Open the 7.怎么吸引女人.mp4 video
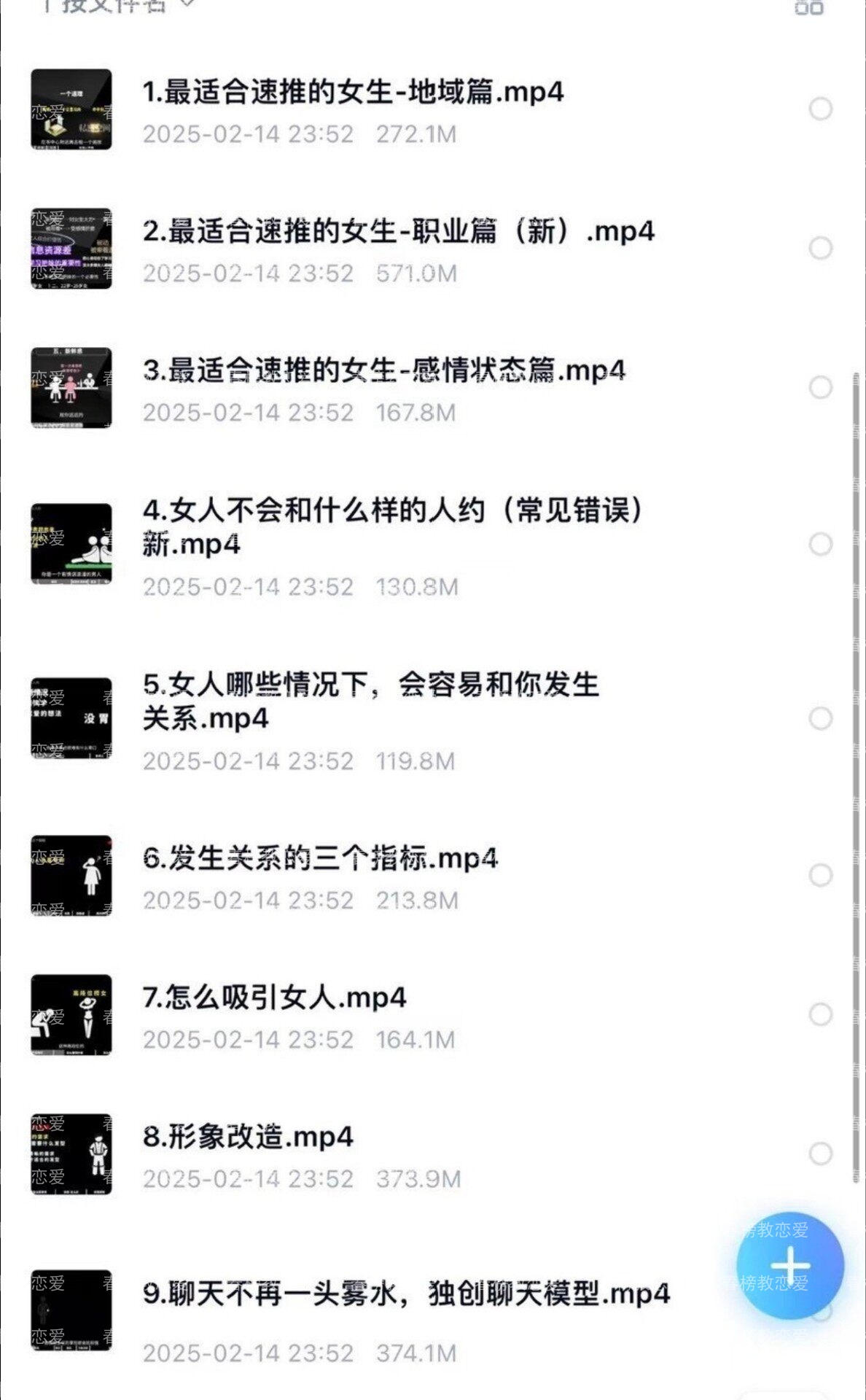Screen dimensions: 866x1400 coord(274,997)
